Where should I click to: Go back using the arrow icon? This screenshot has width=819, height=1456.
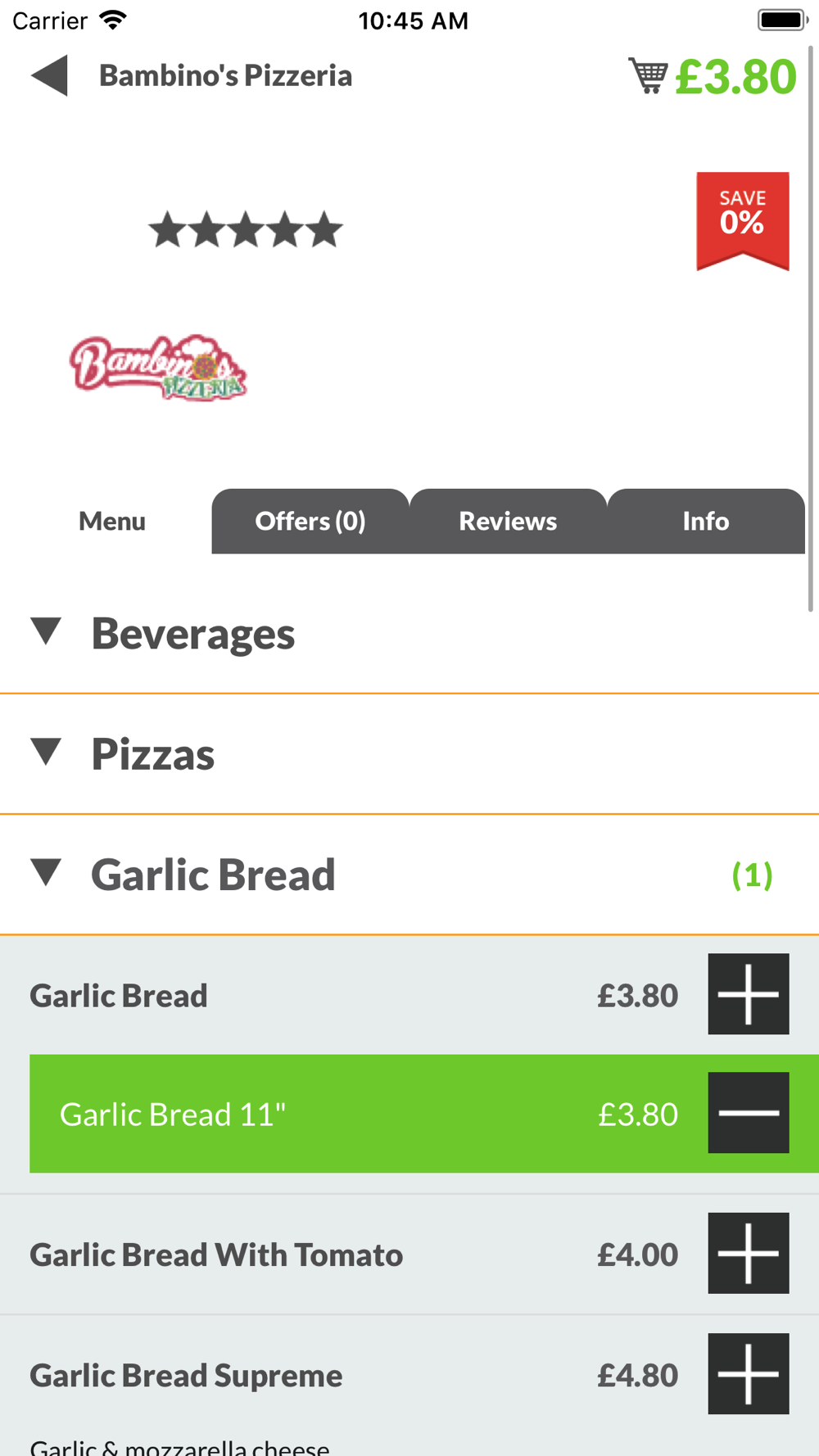point(49,76)
